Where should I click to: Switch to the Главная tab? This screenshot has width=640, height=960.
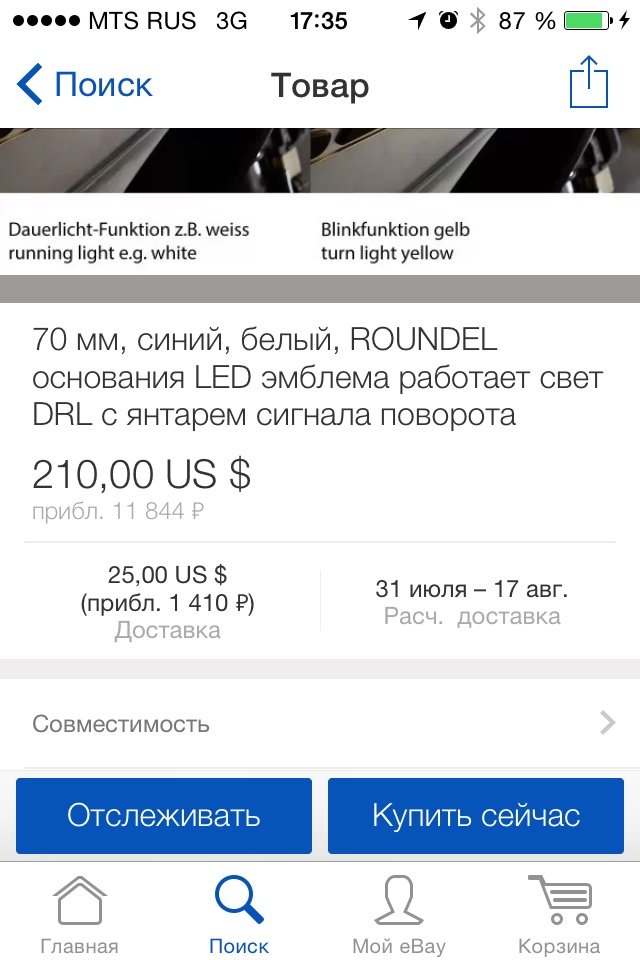(79, 915)
